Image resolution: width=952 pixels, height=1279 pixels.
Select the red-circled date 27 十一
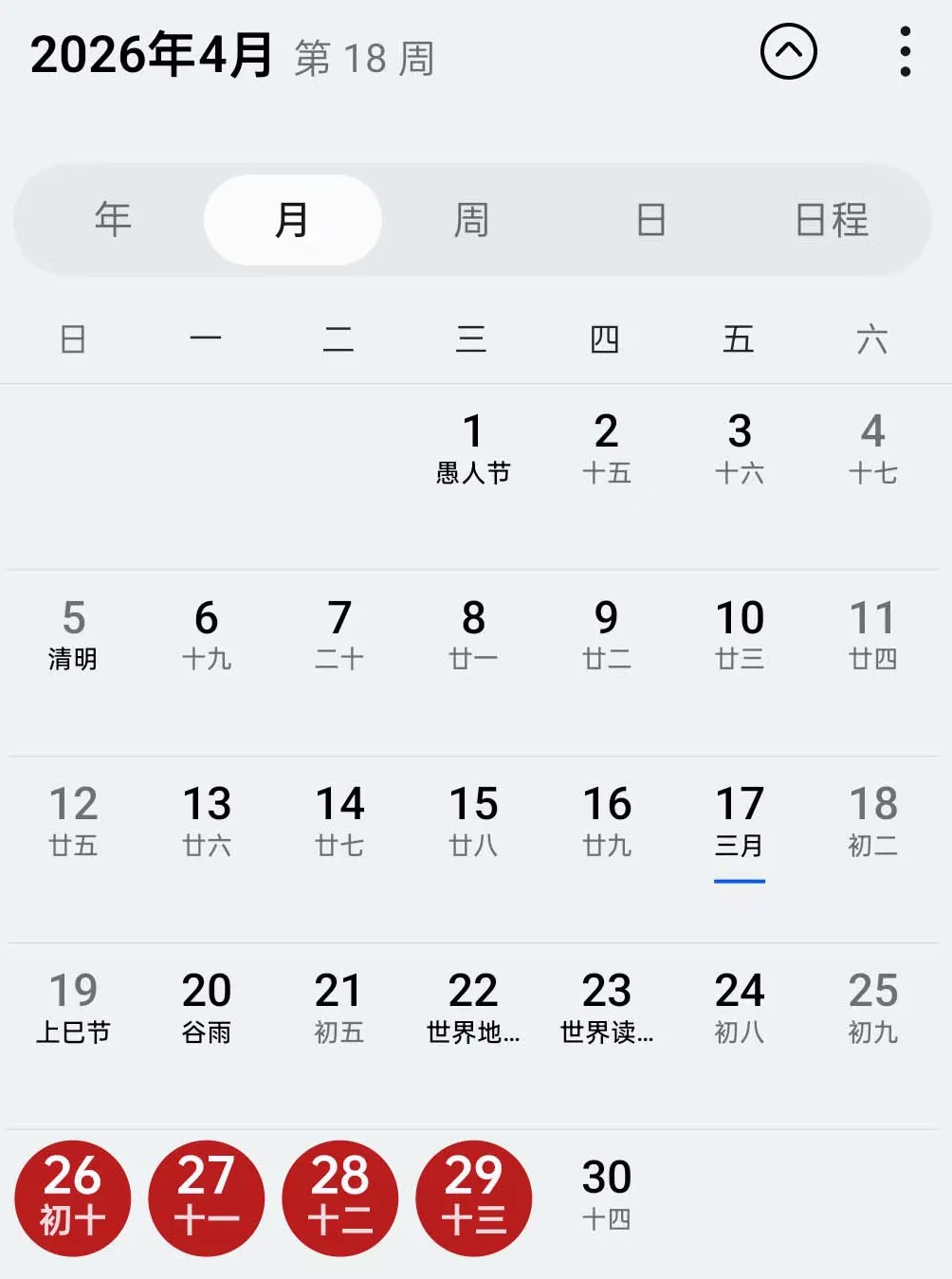pos(207,1197)
